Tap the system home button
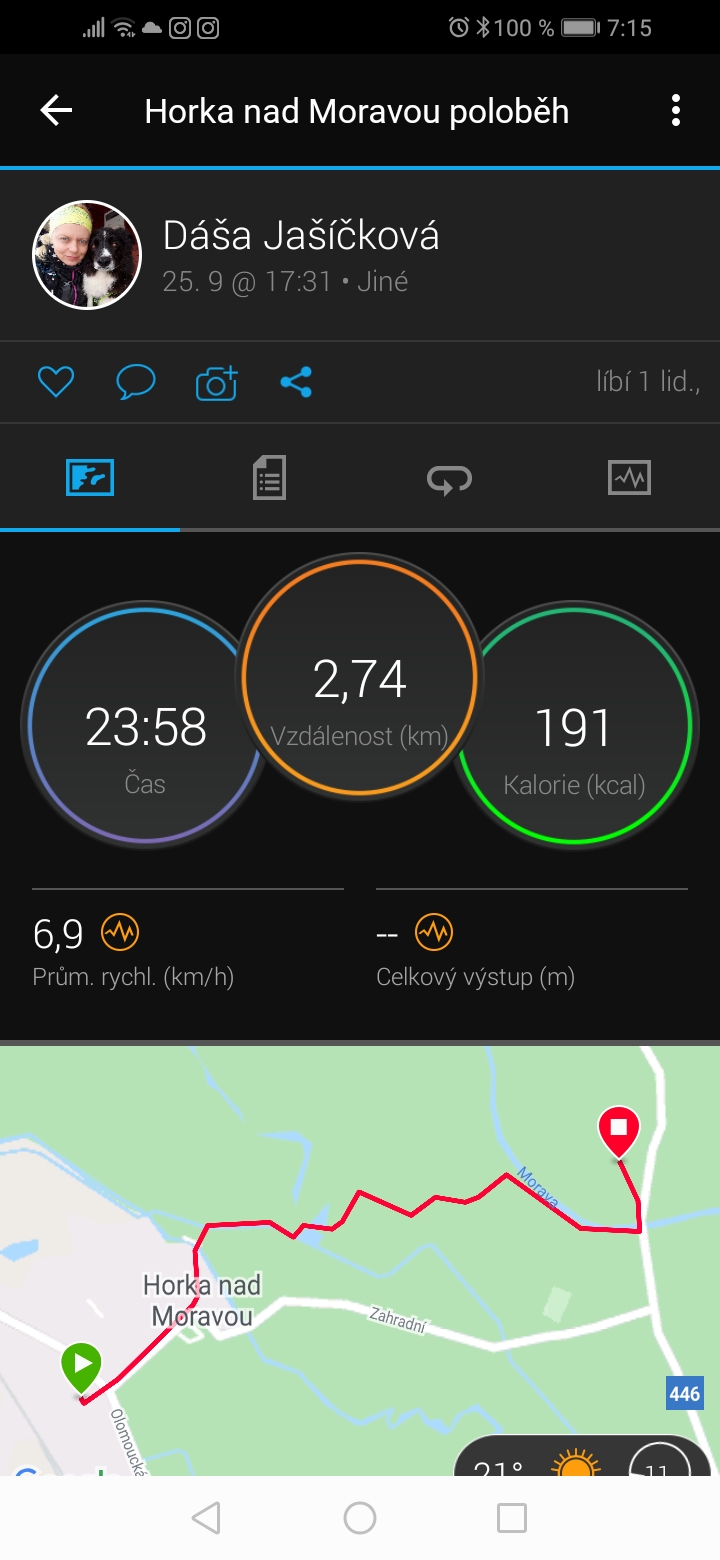Viewport: 720px width, 1560px height. pos(360,1518)
